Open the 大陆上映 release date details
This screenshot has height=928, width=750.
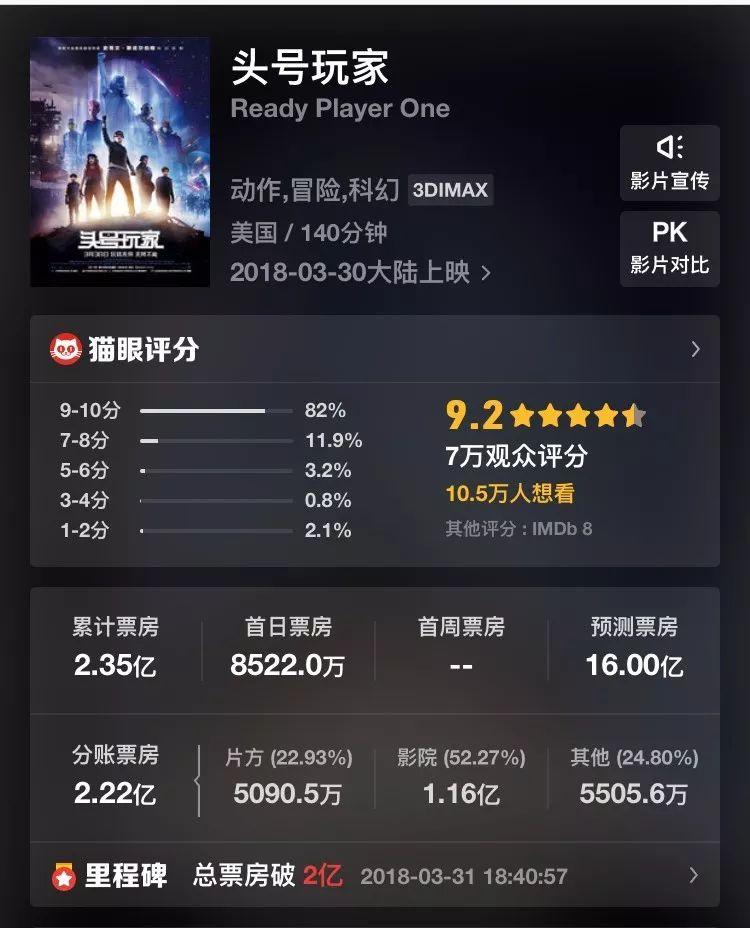[360, 272]
